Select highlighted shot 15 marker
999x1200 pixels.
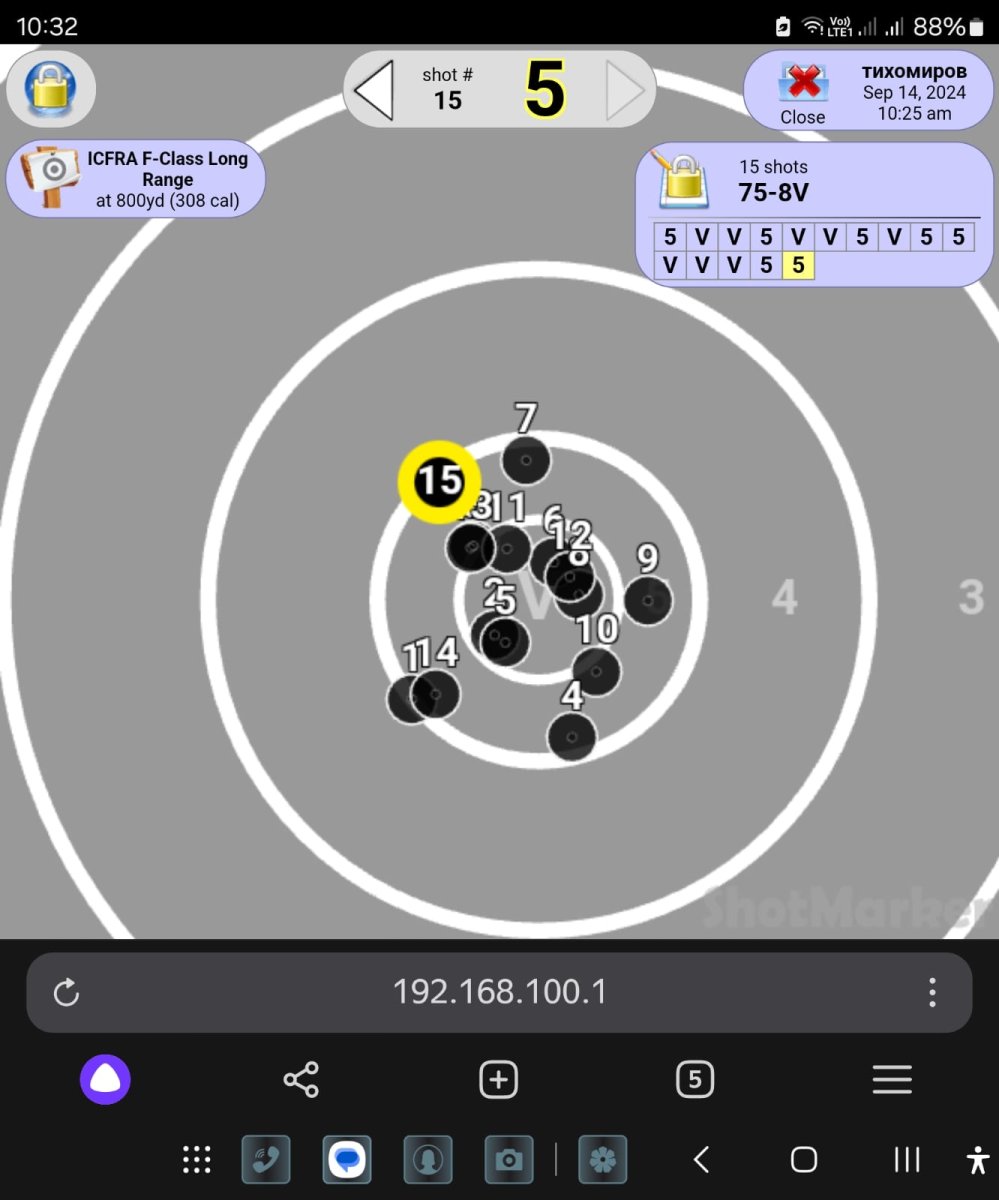pyautogui.click(x=439, y=482)
